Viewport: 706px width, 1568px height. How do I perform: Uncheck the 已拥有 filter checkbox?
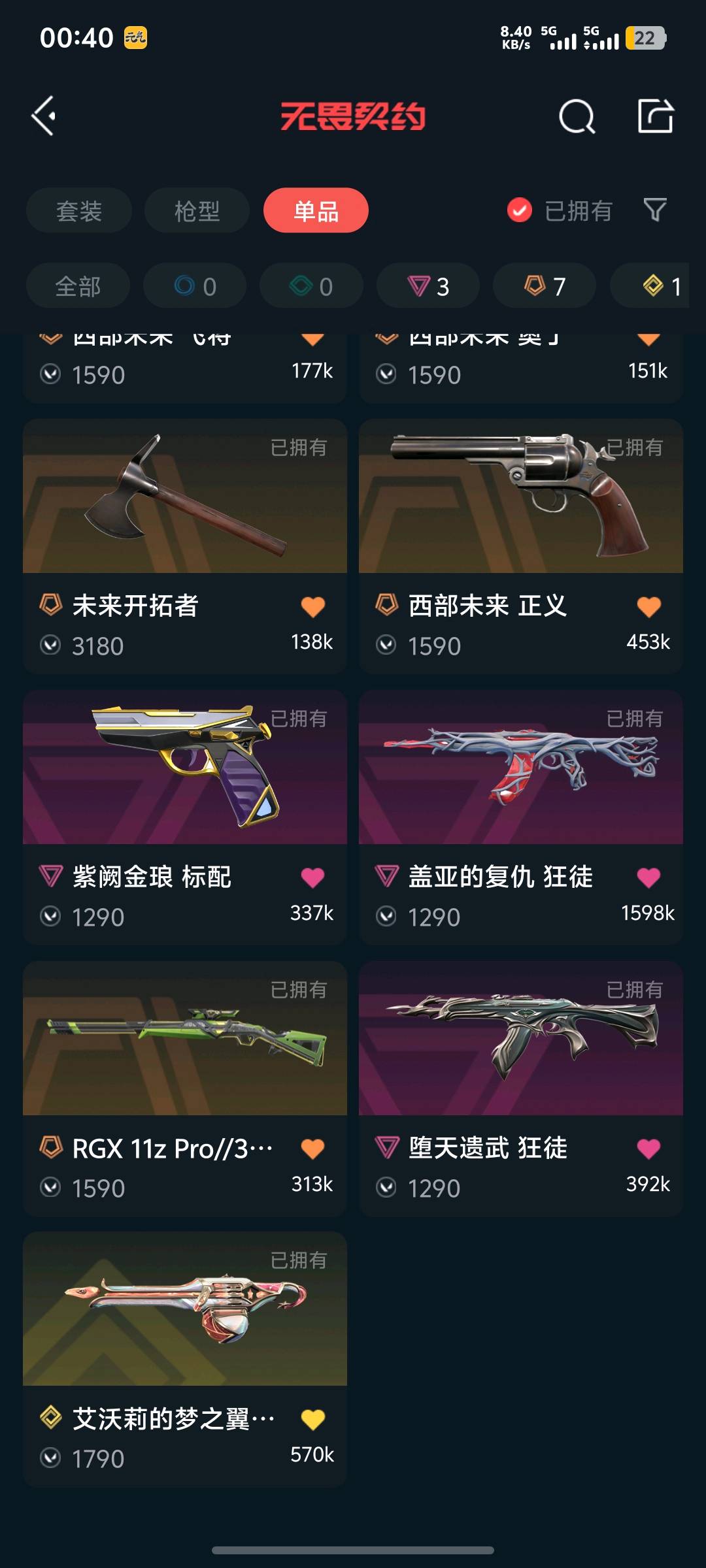tap(520, 210)
